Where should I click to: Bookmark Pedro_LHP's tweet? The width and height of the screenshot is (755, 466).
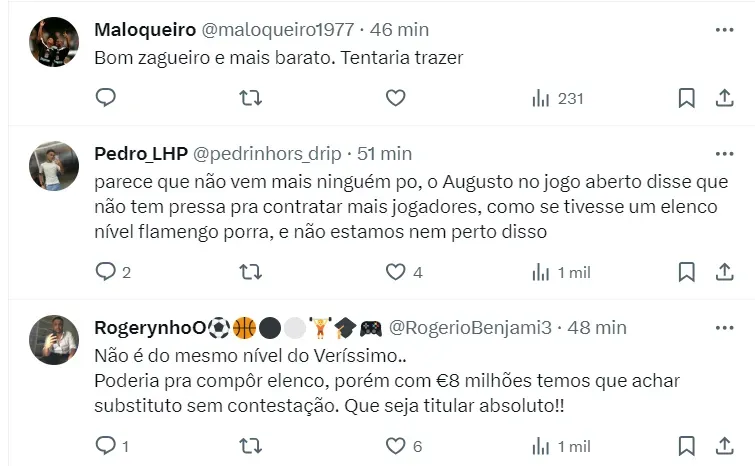point(687,271)
